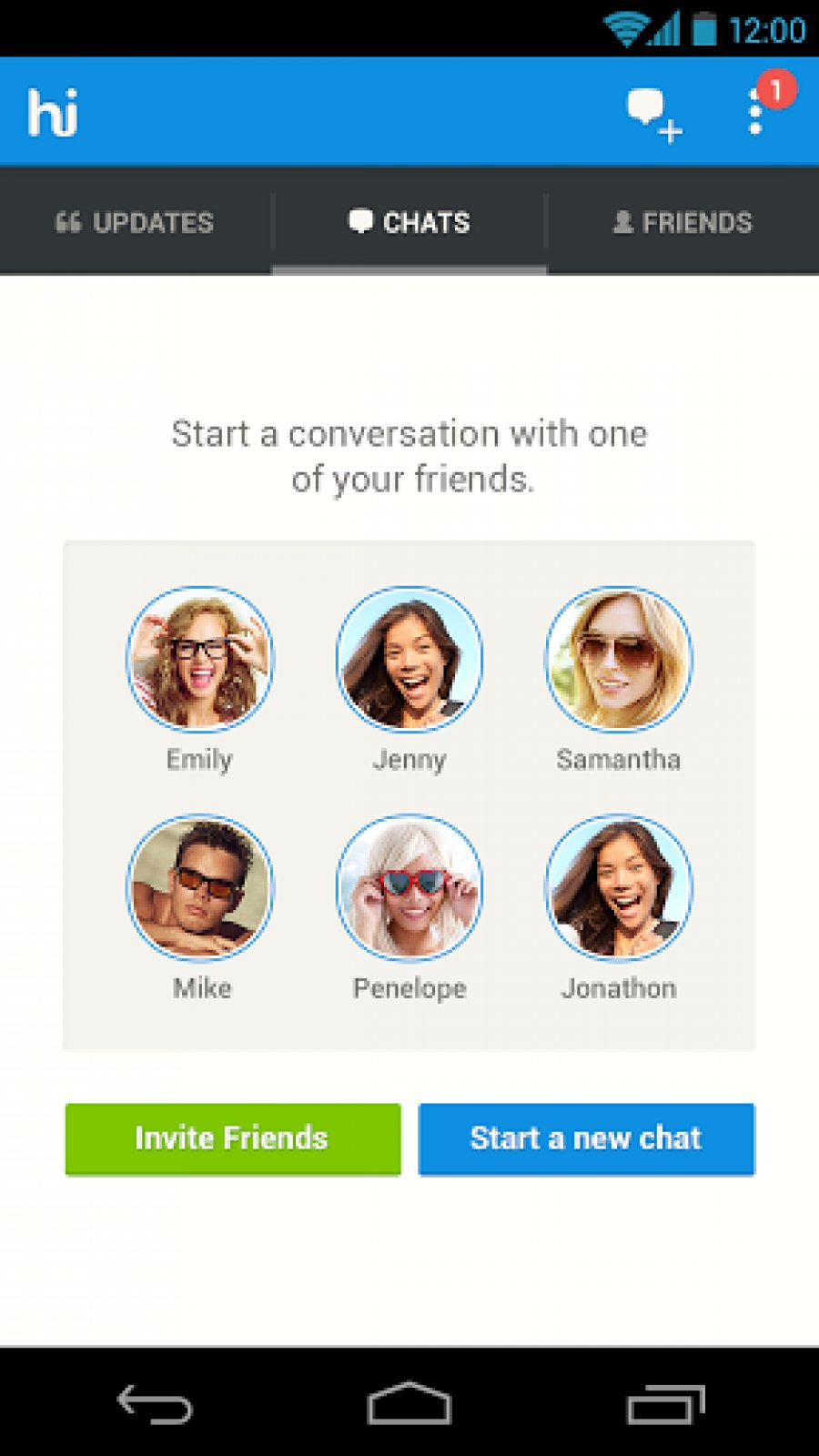Tap the green Invite Friends button
The height and width of the screenshot is (1456, 819).
coord(232,1138)
